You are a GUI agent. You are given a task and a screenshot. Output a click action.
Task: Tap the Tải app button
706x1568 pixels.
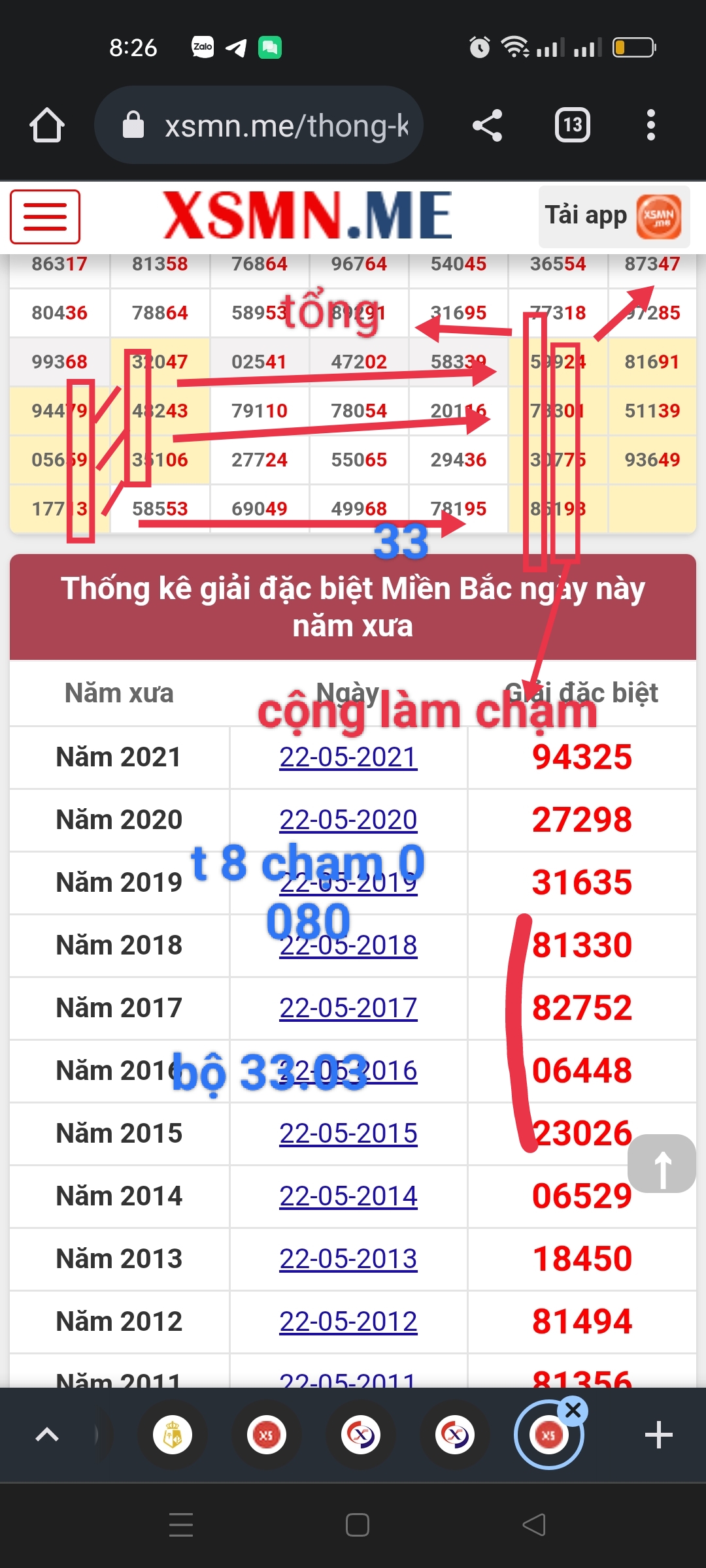coord(614,216)
